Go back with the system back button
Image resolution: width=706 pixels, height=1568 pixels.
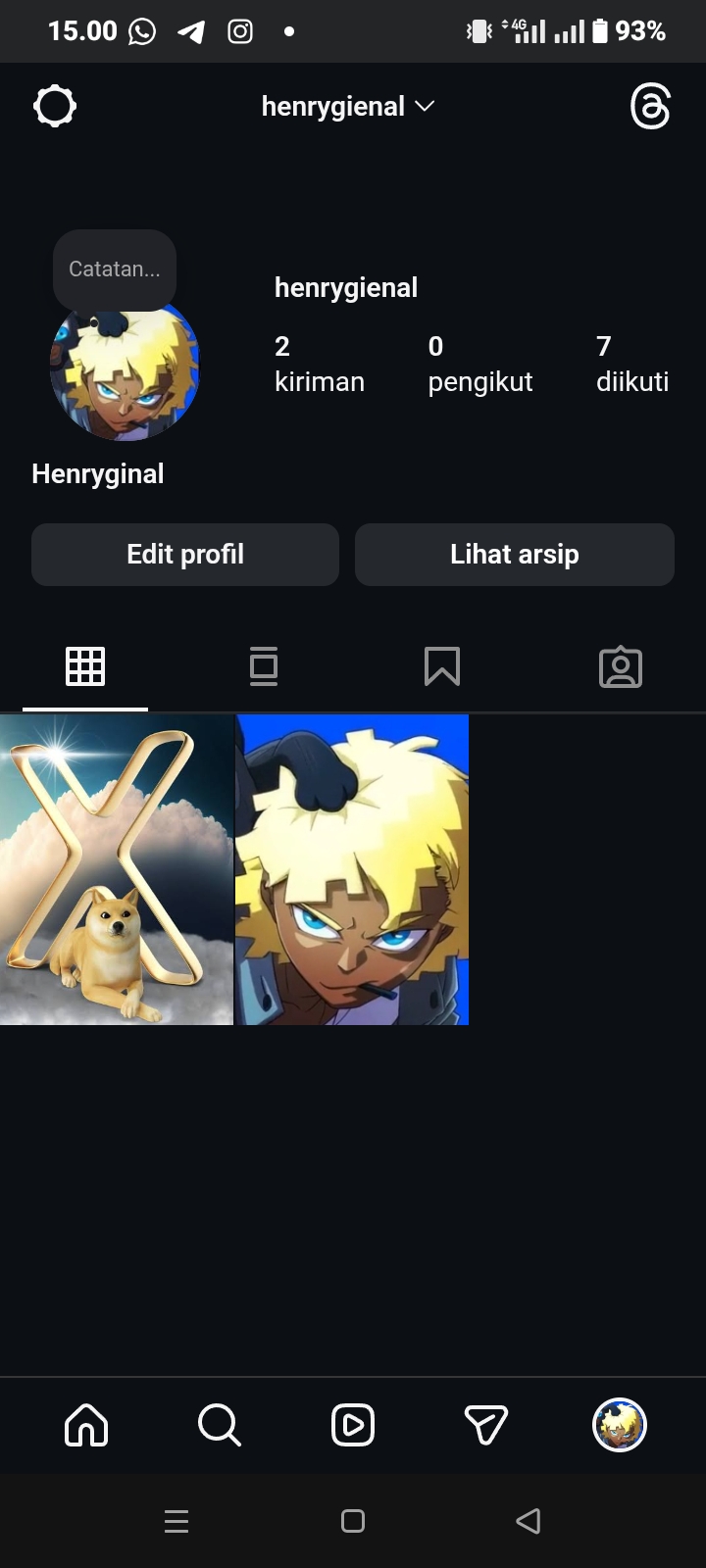tap(528, 1521)
